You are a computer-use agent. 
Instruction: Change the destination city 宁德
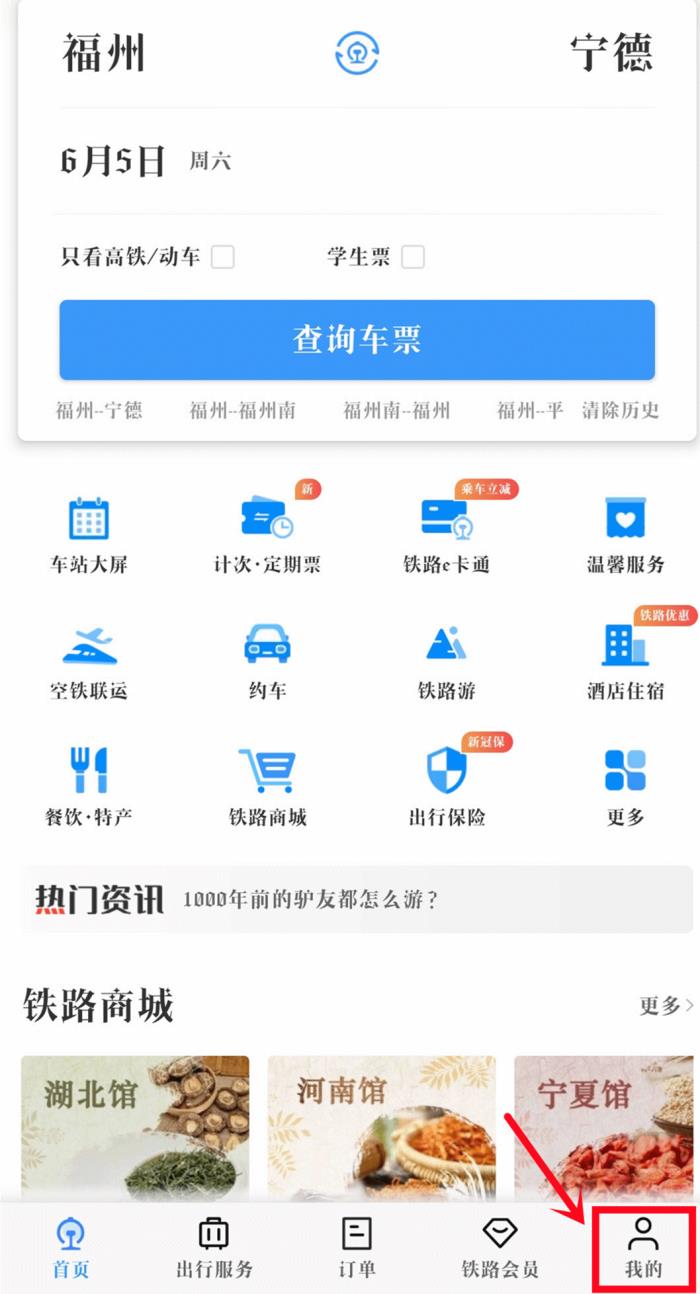[611, 53]
